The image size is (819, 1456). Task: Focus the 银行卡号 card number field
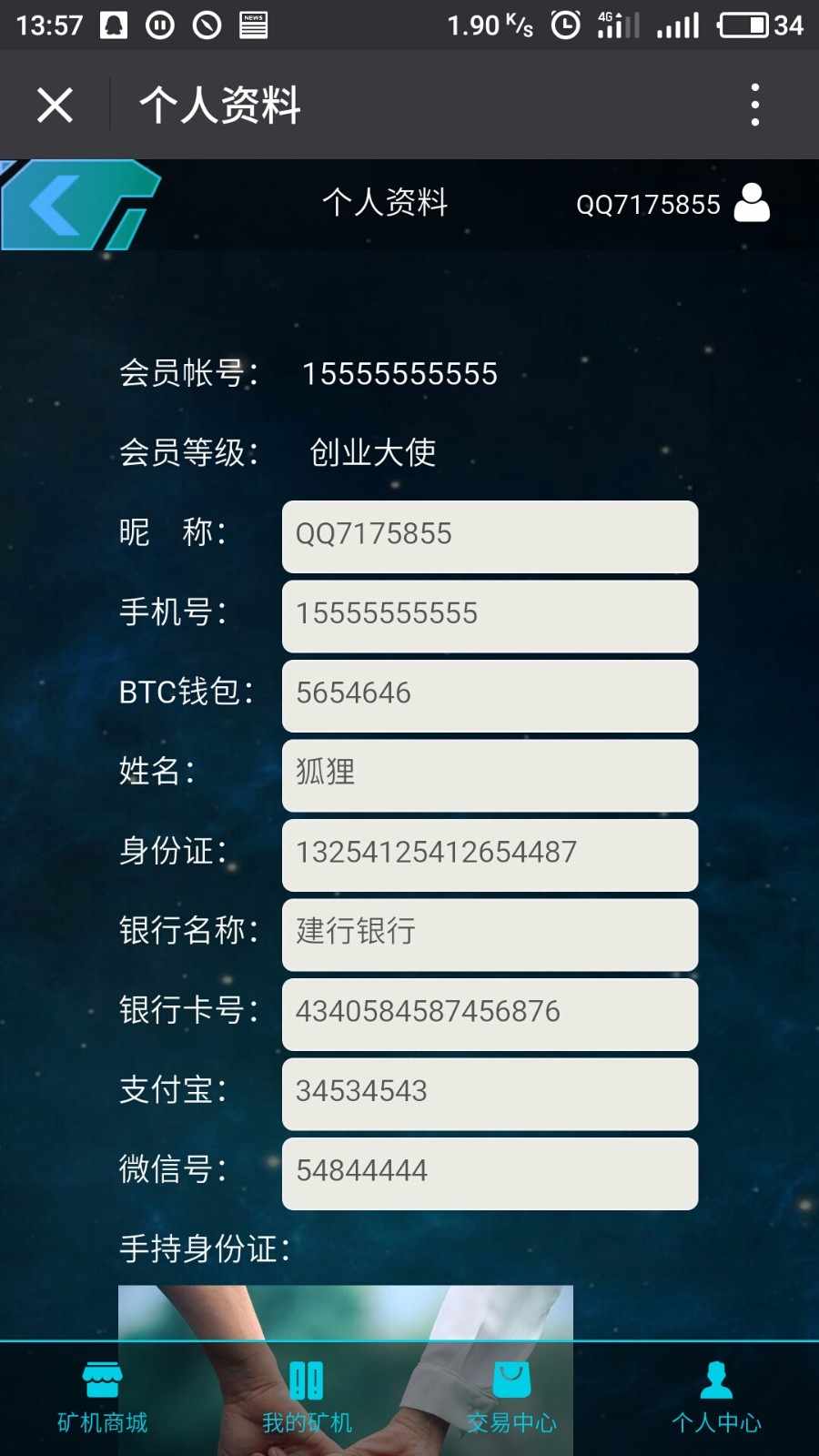(x=490, y=1014)
